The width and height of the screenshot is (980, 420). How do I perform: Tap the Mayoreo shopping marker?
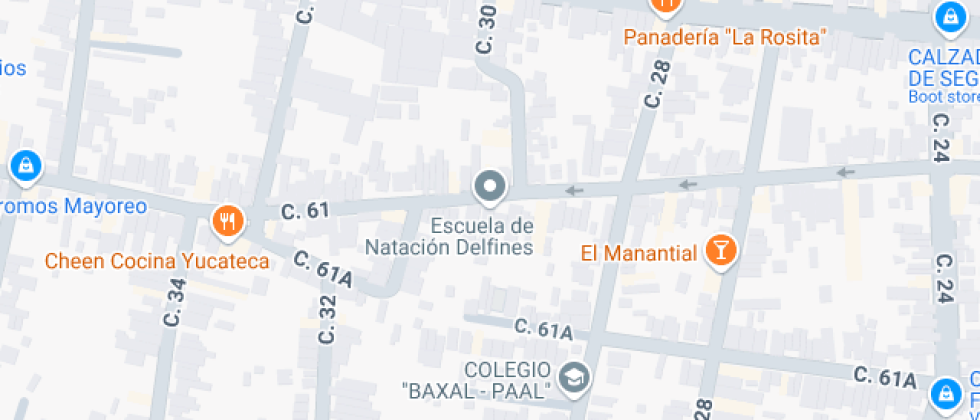[24, 165]
